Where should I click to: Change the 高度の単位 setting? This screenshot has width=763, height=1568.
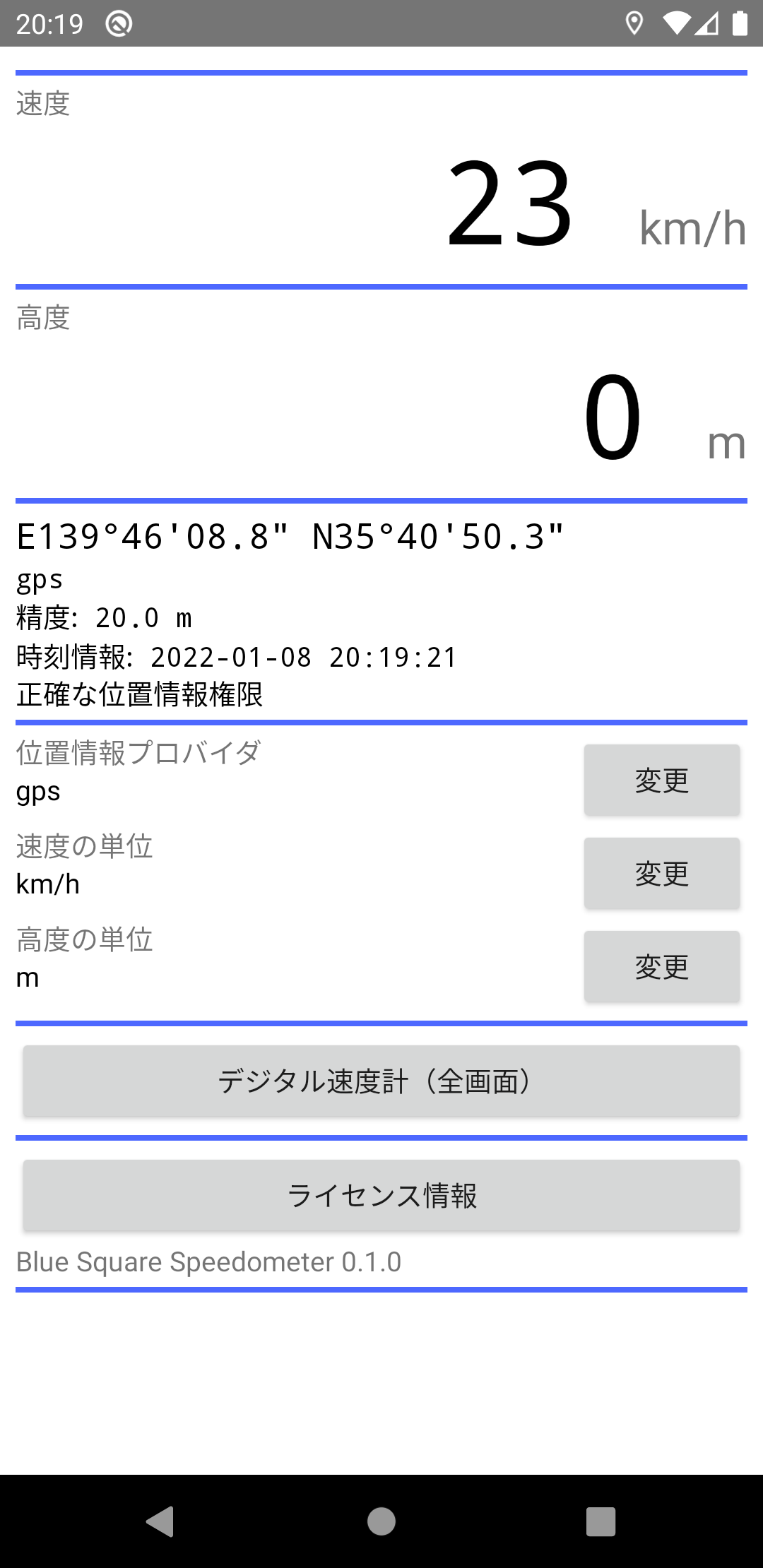[x=661, y=966]
